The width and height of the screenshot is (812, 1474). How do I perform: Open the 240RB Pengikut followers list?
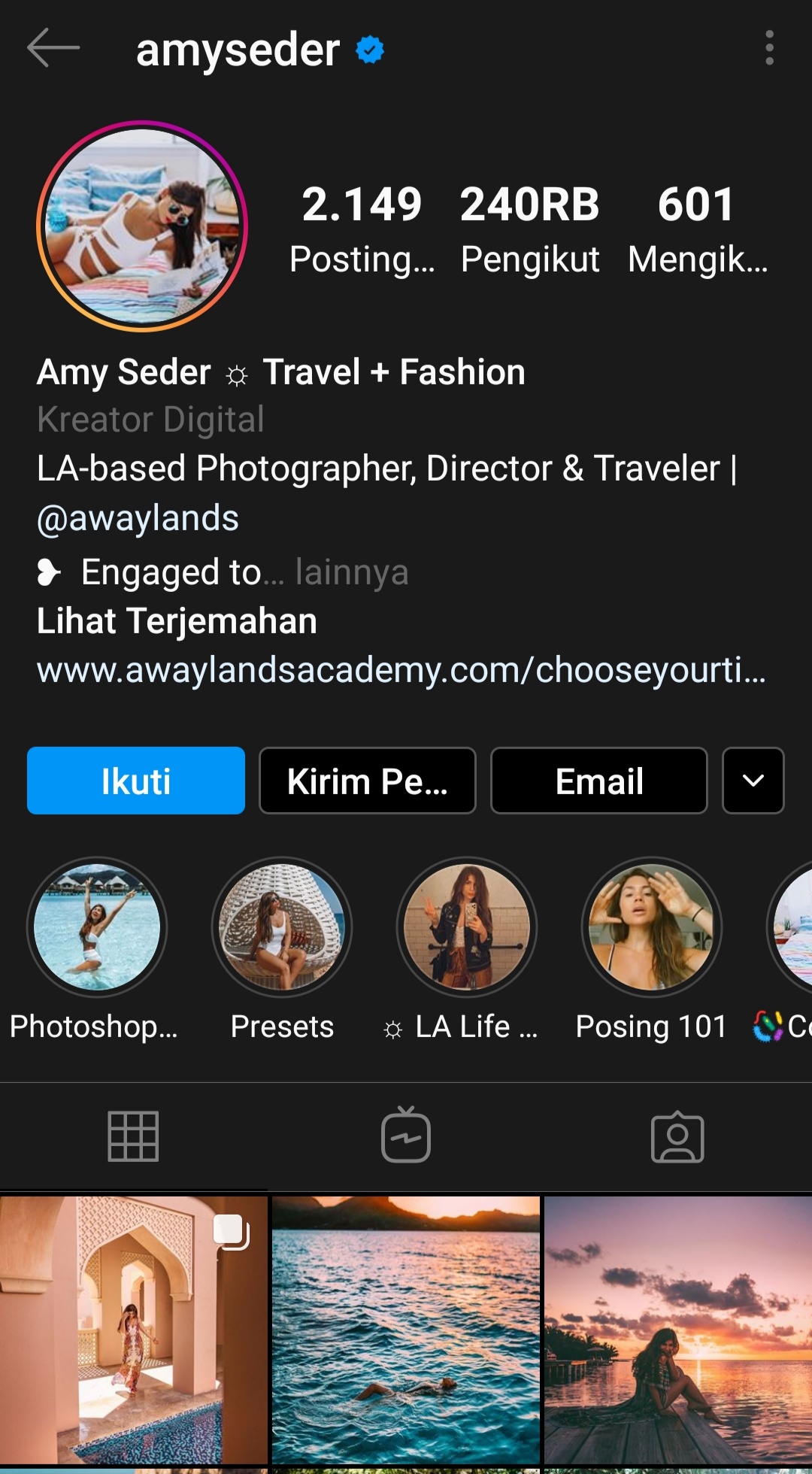click(529, 229)
